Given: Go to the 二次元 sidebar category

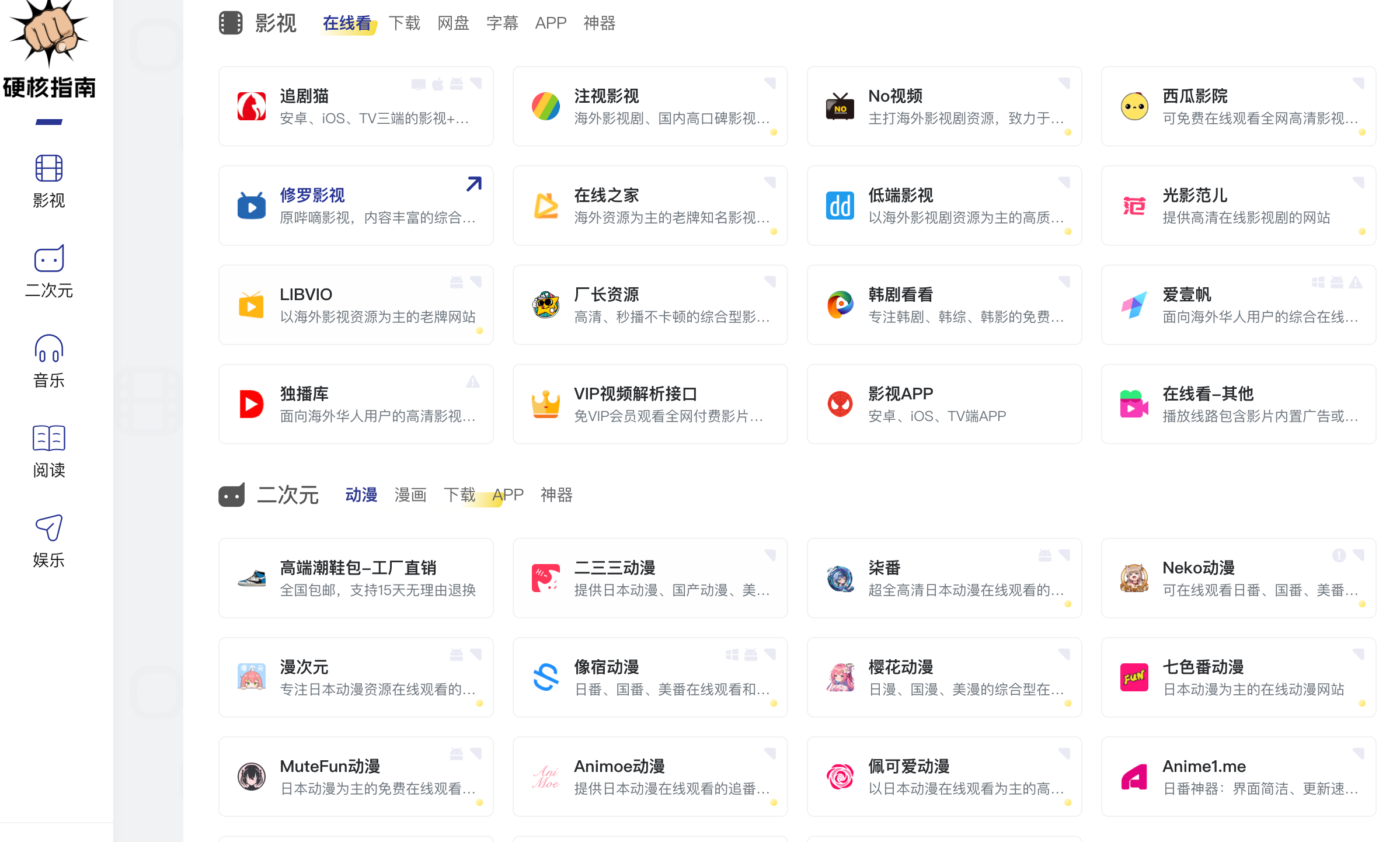Looking at the screenshot, I should click(48, 272).
